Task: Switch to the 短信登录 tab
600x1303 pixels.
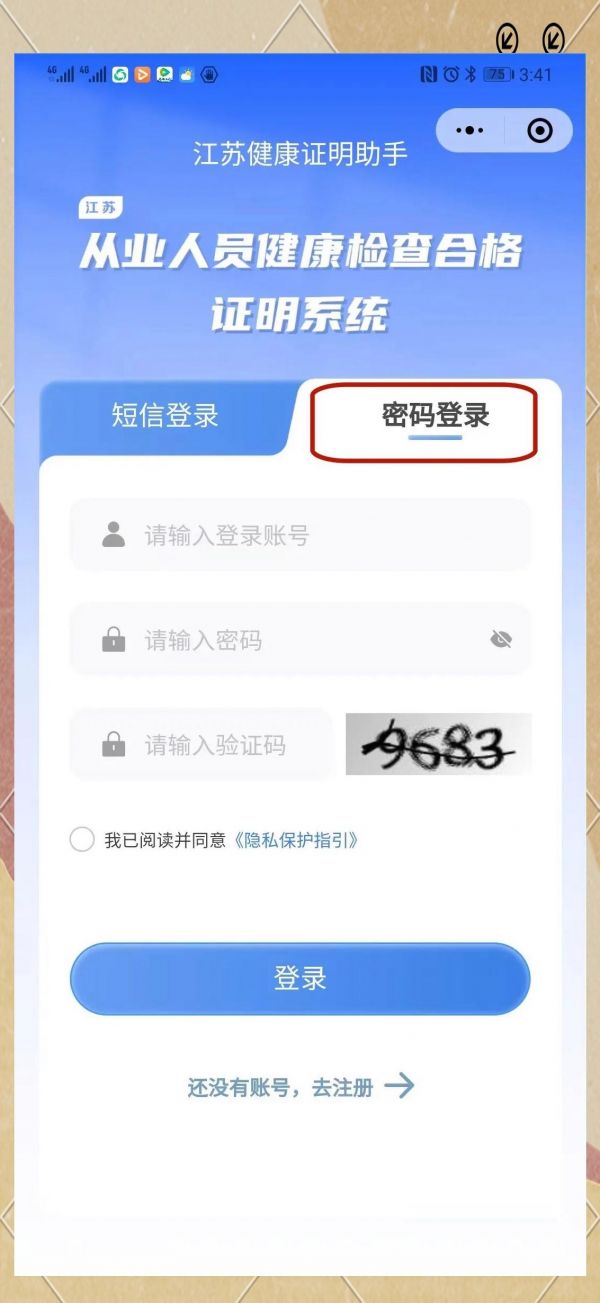Action: pos(165,416)
